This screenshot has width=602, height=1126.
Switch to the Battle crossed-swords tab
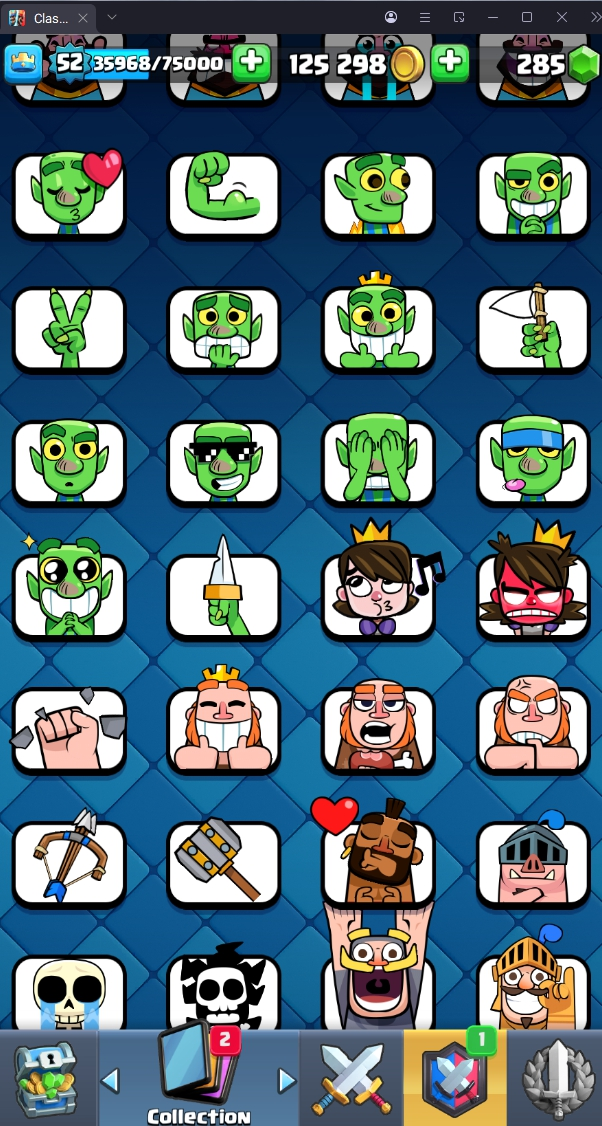click(x=349, y=1078)
